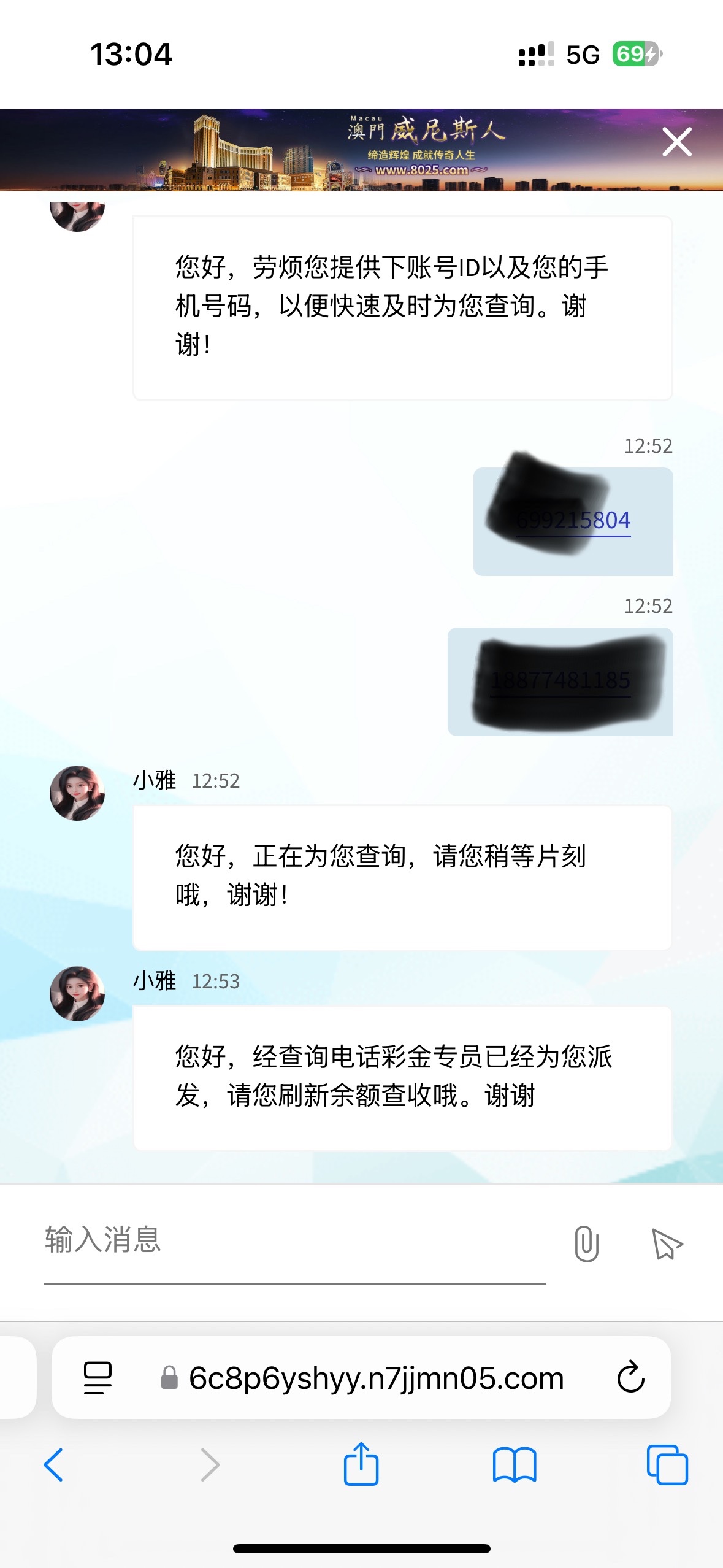Reload the page in Safari
Image resolution: width=723 pixels, height=1568 pixels.
[x=630, y=1378]
